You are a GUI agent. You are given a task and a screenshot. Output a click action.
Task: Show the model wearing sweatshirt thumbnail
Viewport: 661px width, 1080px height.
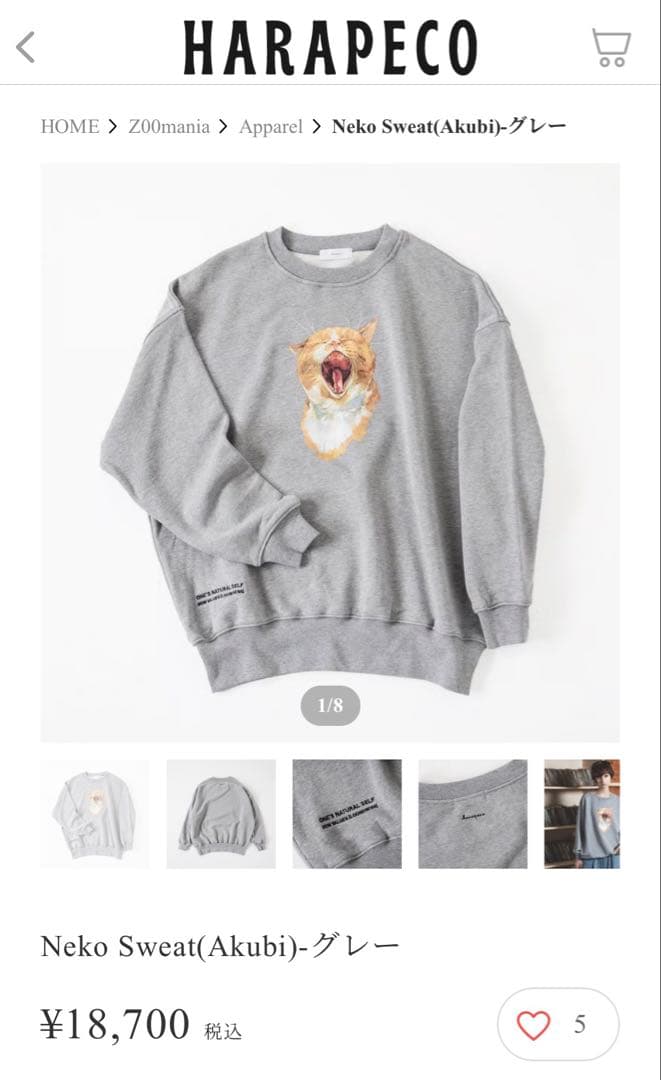pos(582,814)
